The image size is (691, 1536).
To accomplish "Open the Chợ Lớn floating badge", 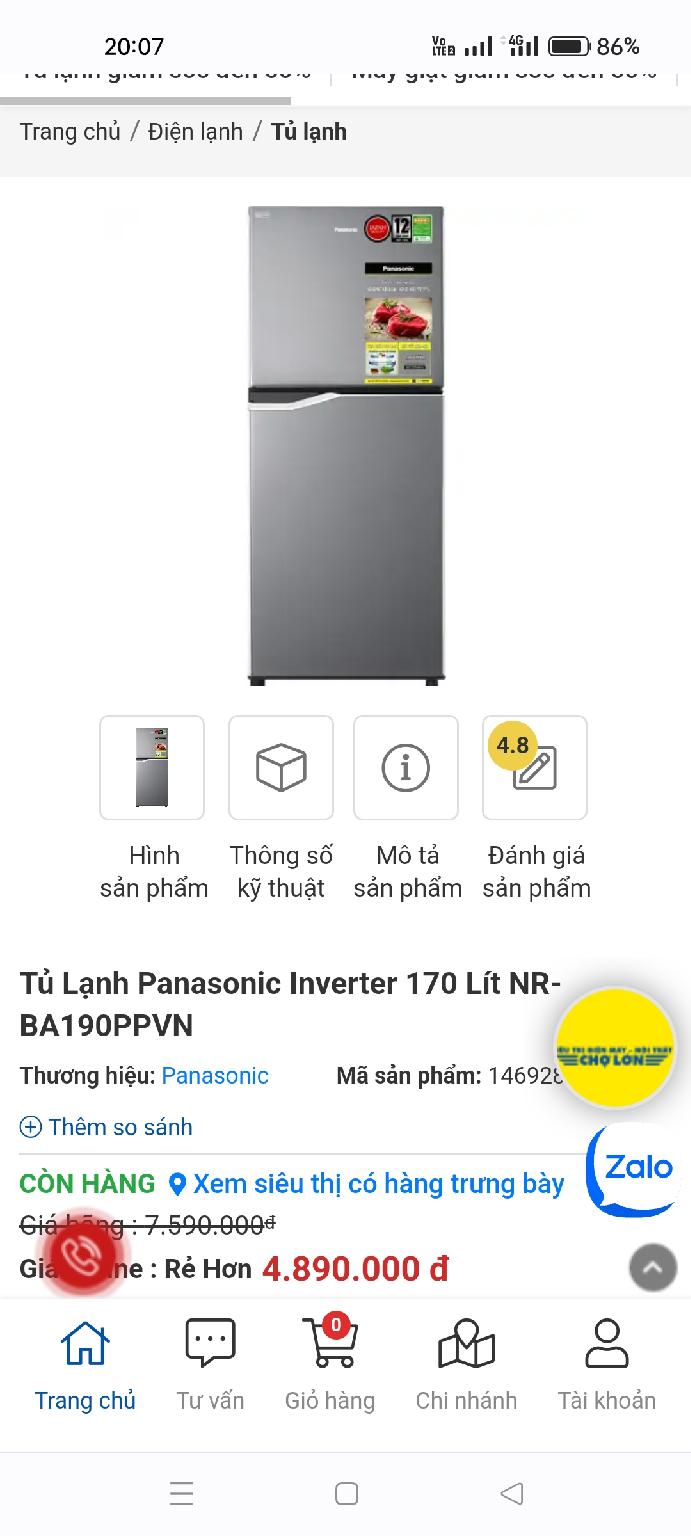I will click(614, 1049).
